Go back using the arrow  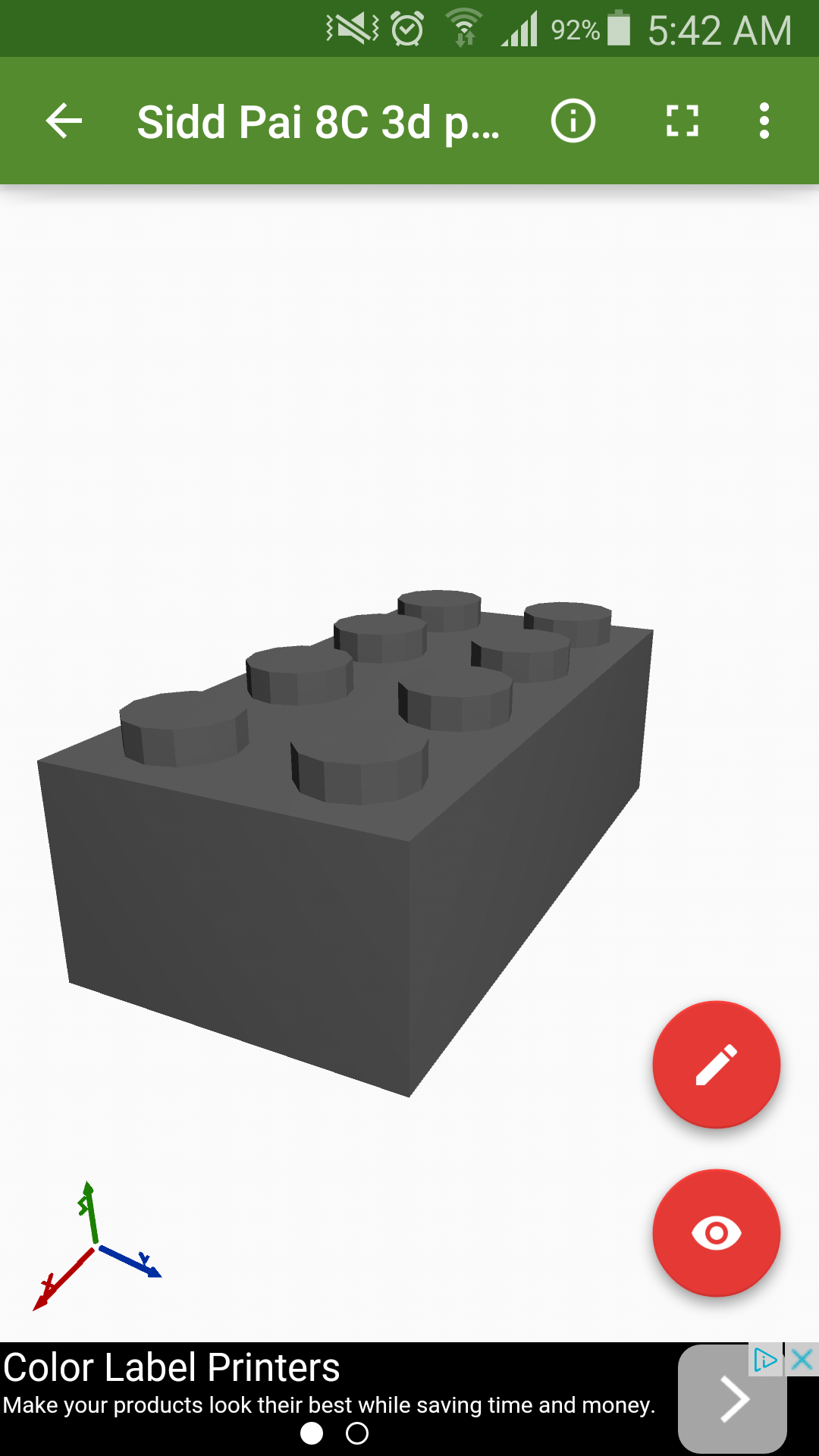click(x=64, y=121)
